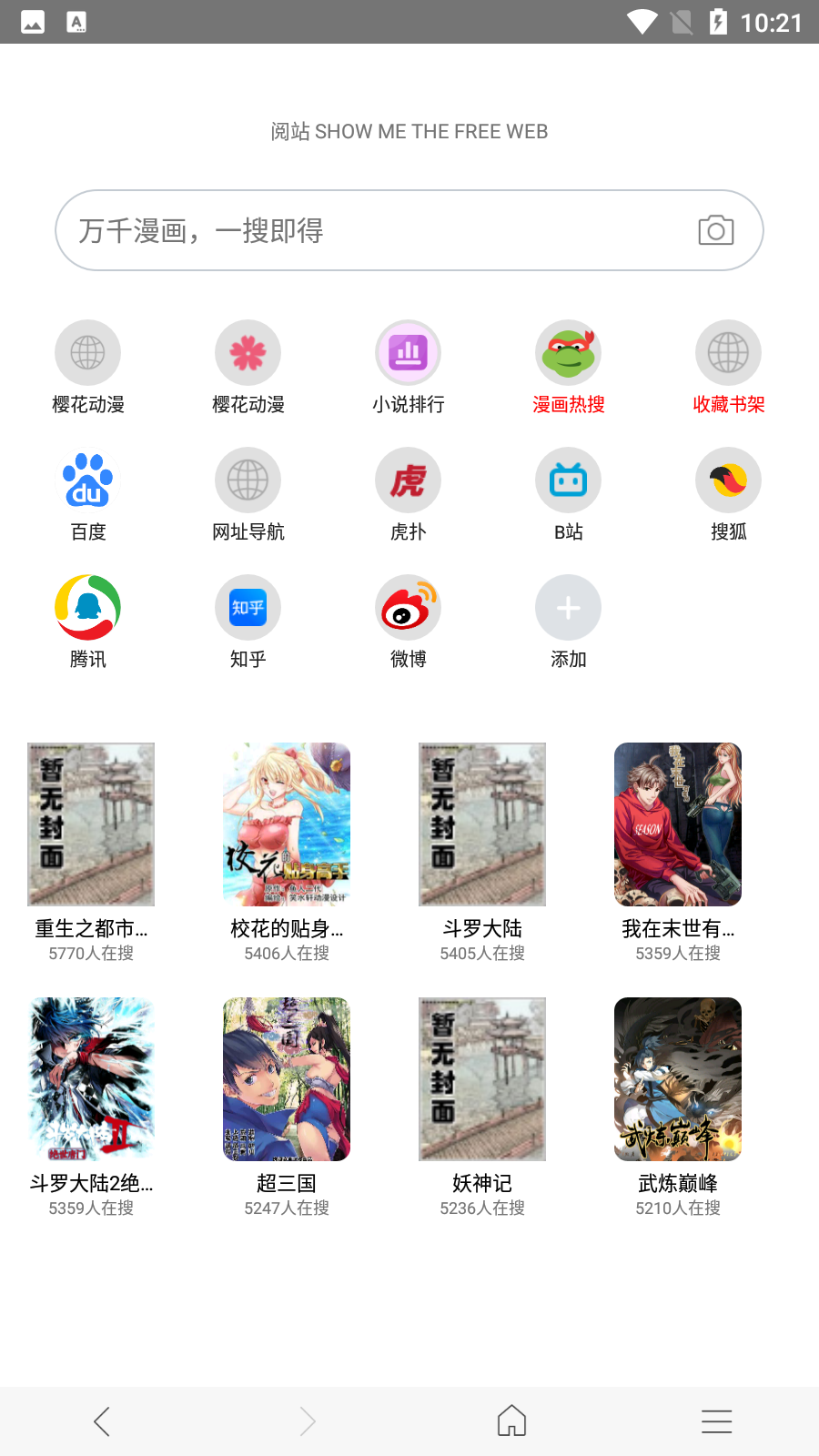Open the 小说排行 shortcut
The image size is (819, 1456).
point(408,352)
